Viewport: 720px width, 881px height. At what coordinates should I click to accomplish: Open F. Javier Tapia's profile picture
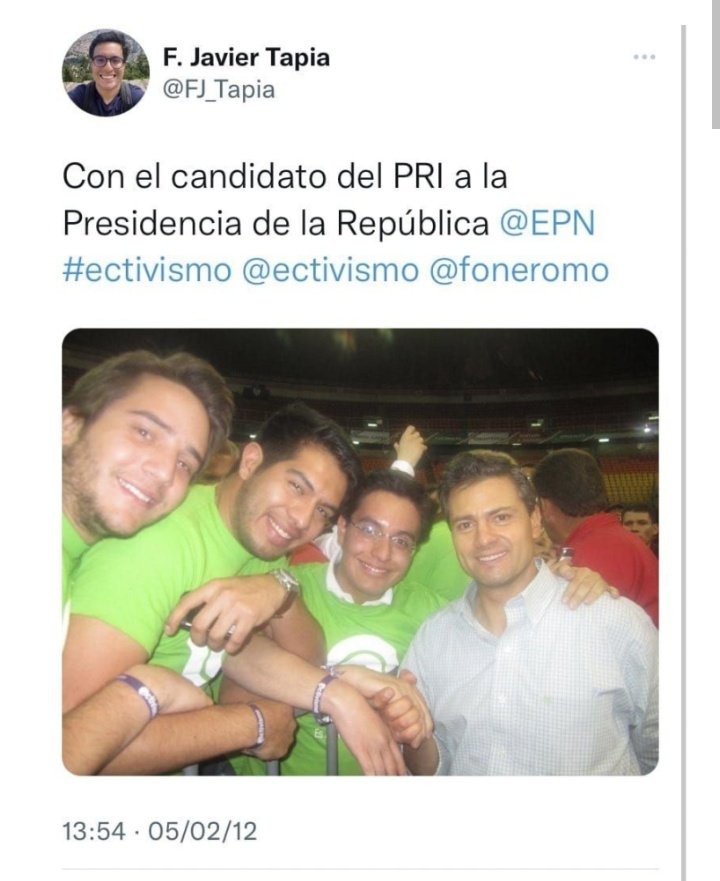tap(106, 73)
